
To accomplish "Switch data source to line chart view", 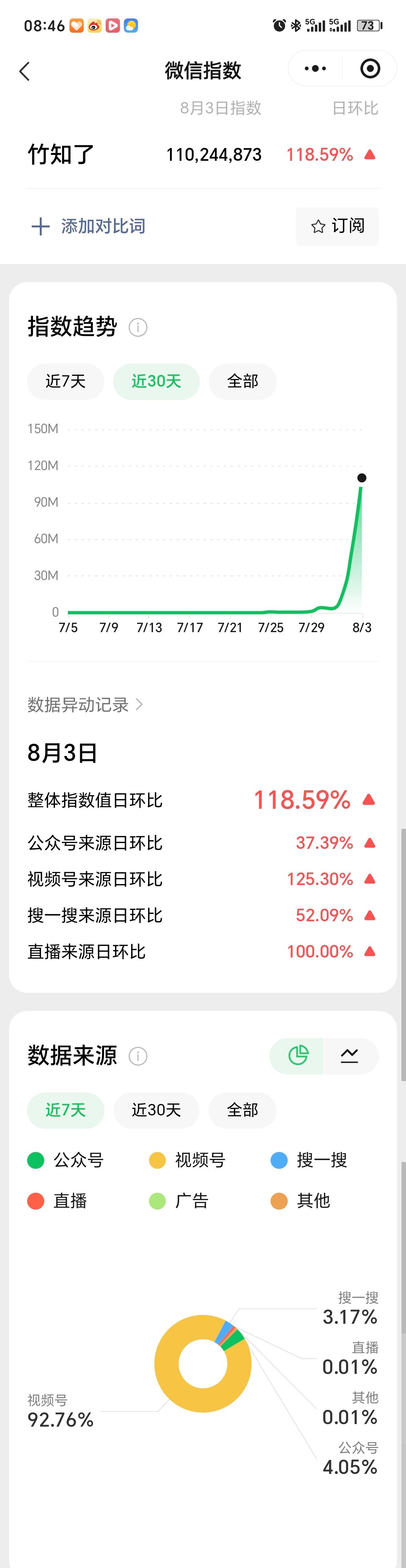I will coord(351,1056).
